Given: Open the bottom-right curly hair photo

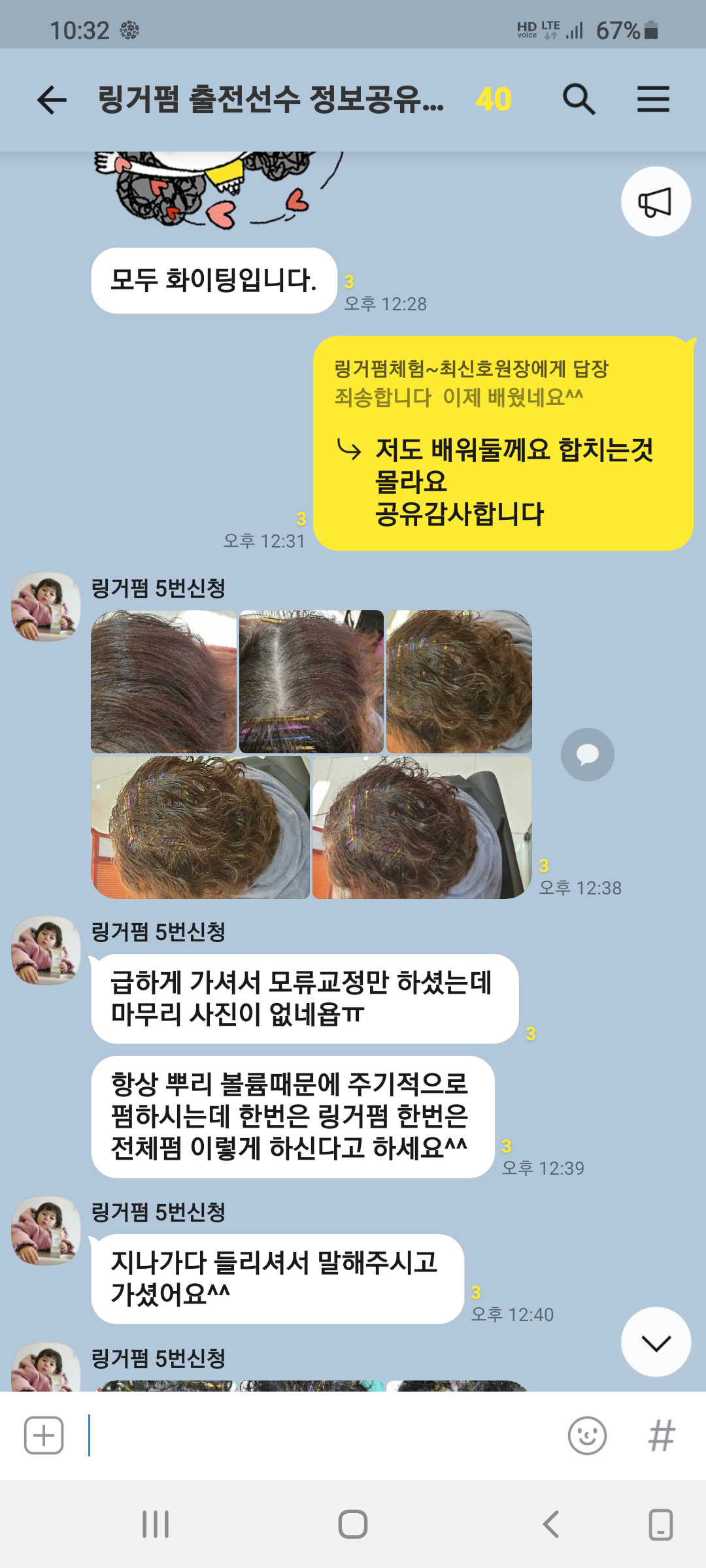Looking at the screenshot, I should [x=422, y=827].
